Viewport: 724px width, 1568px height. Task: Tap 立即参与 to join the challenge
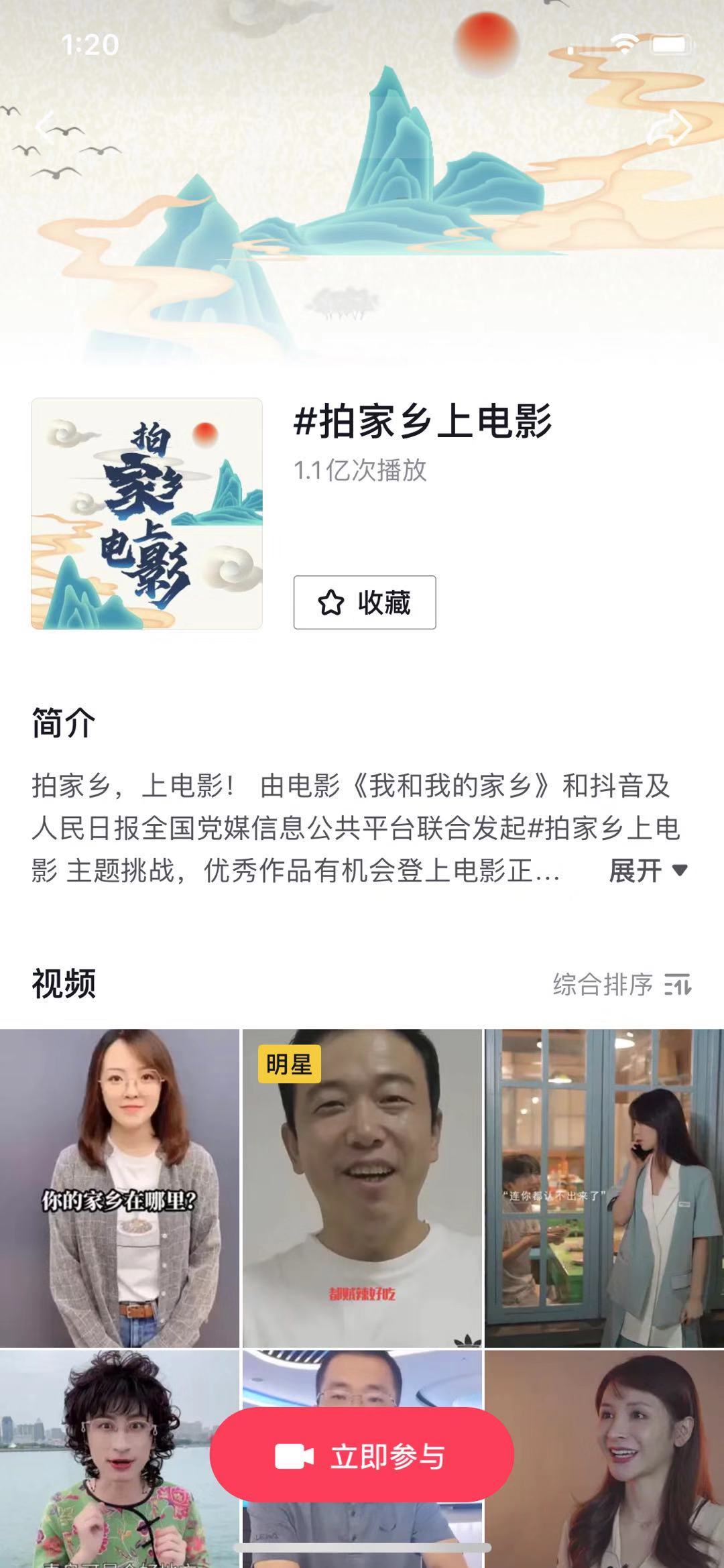coord(362,1456)
